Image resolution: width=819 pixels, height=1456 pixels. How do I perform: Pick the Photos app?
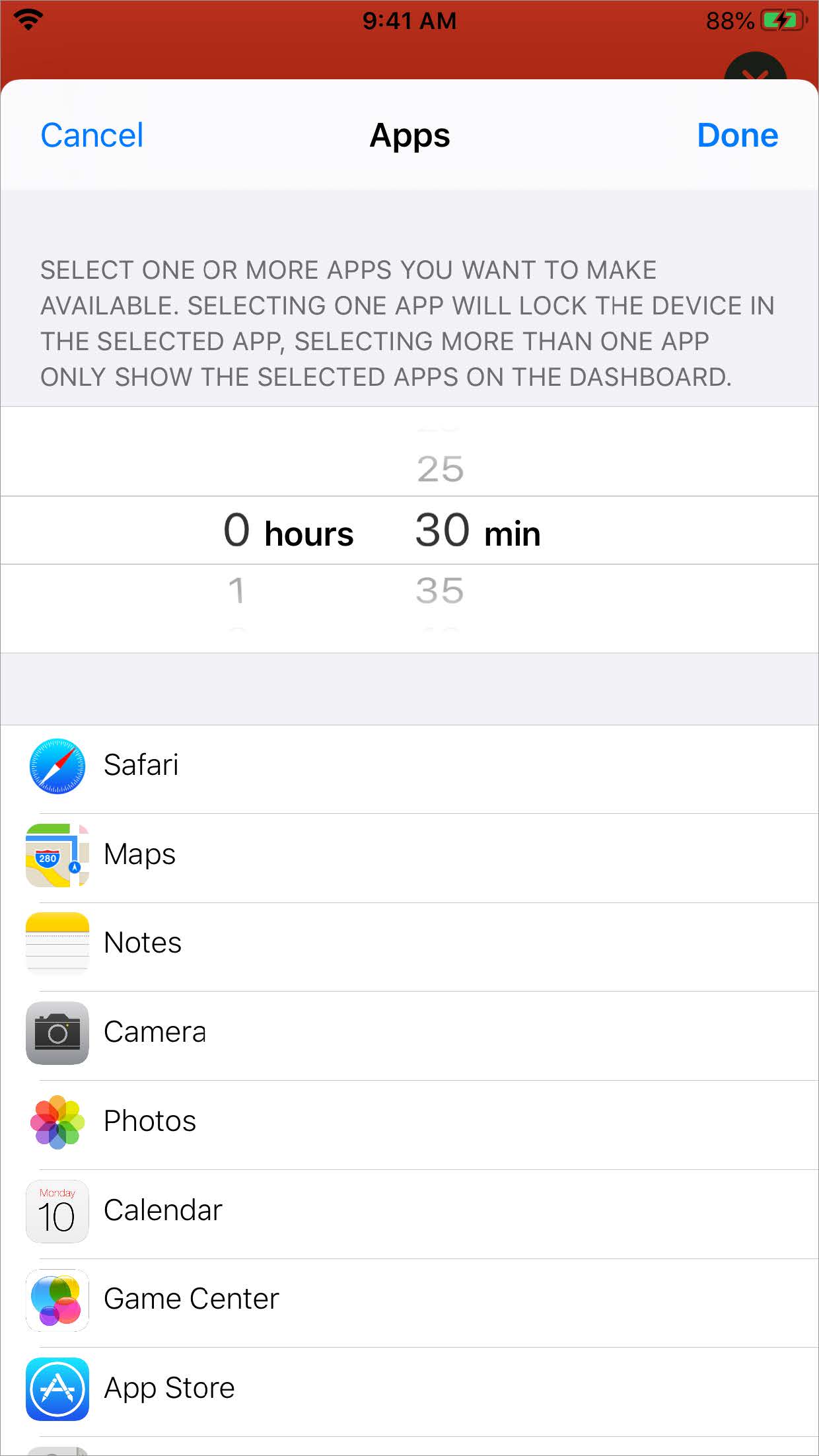click(x=150, y=1121)
